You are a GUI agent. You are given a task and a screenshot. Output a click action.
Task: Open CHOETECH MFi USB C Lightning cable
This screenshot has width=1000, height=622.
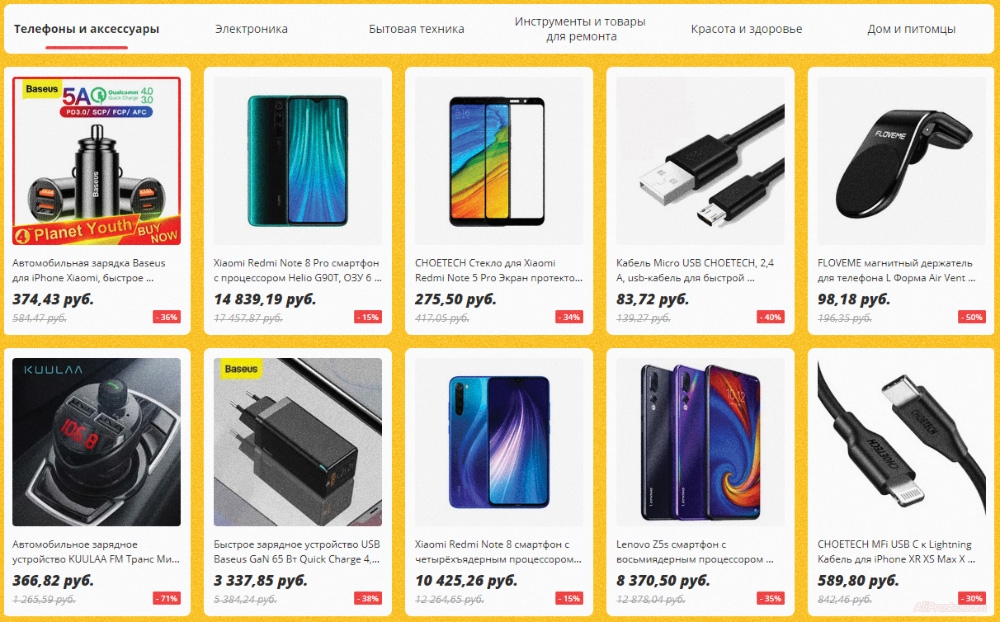tap(901, 442)
